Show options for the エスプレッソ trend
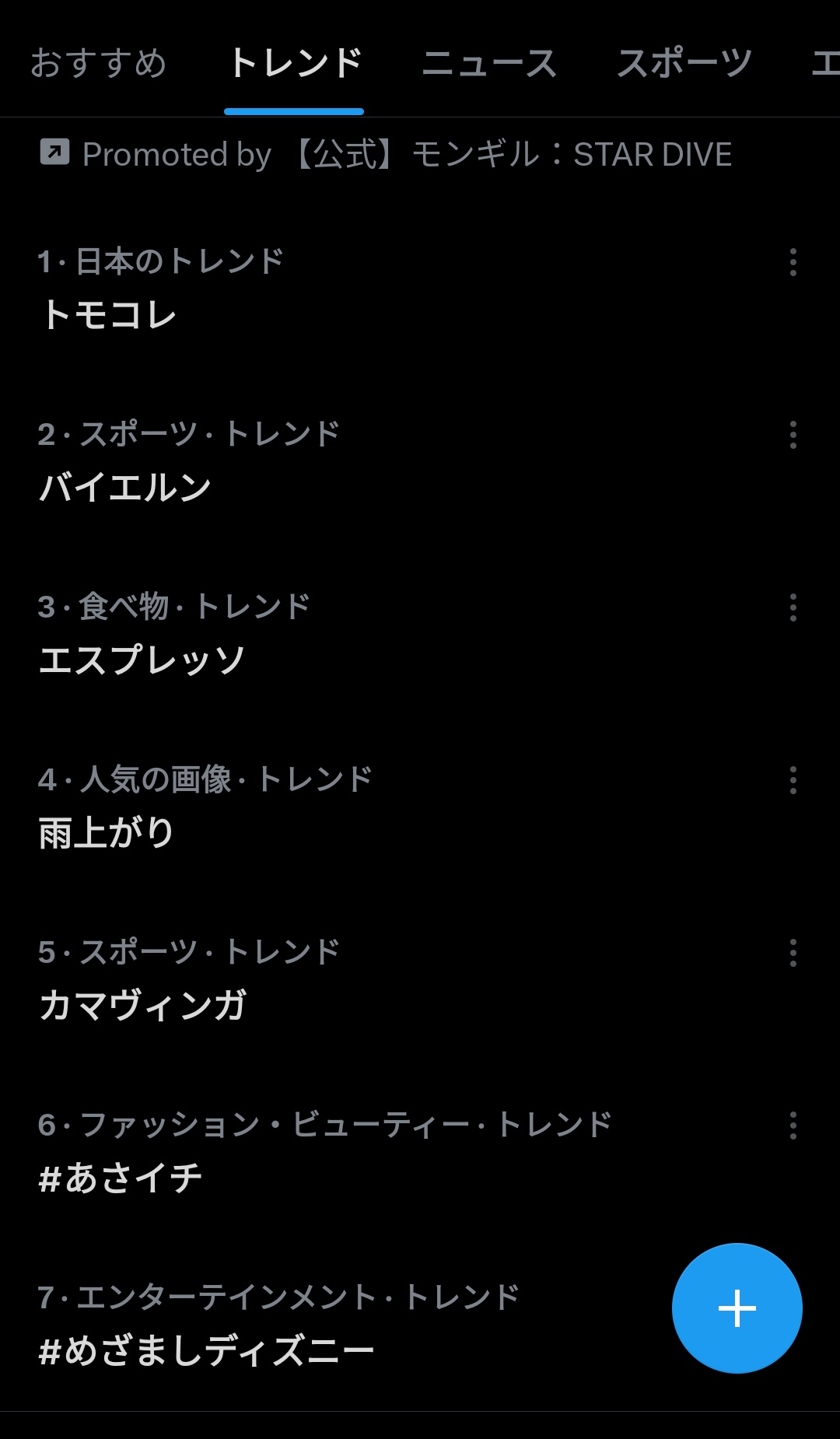The image size is (840, 1439). pos(793,607)
